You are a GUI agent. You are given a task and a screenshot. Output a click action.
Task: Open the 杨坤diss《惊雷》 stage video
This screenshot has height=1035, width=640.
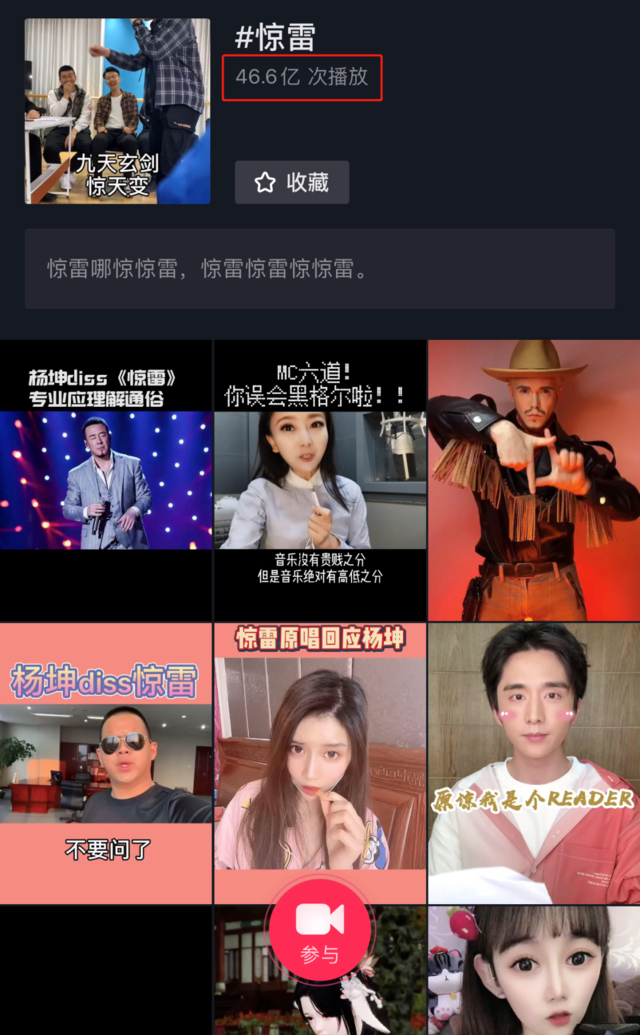pyautogui.click(x=105, y=480)
